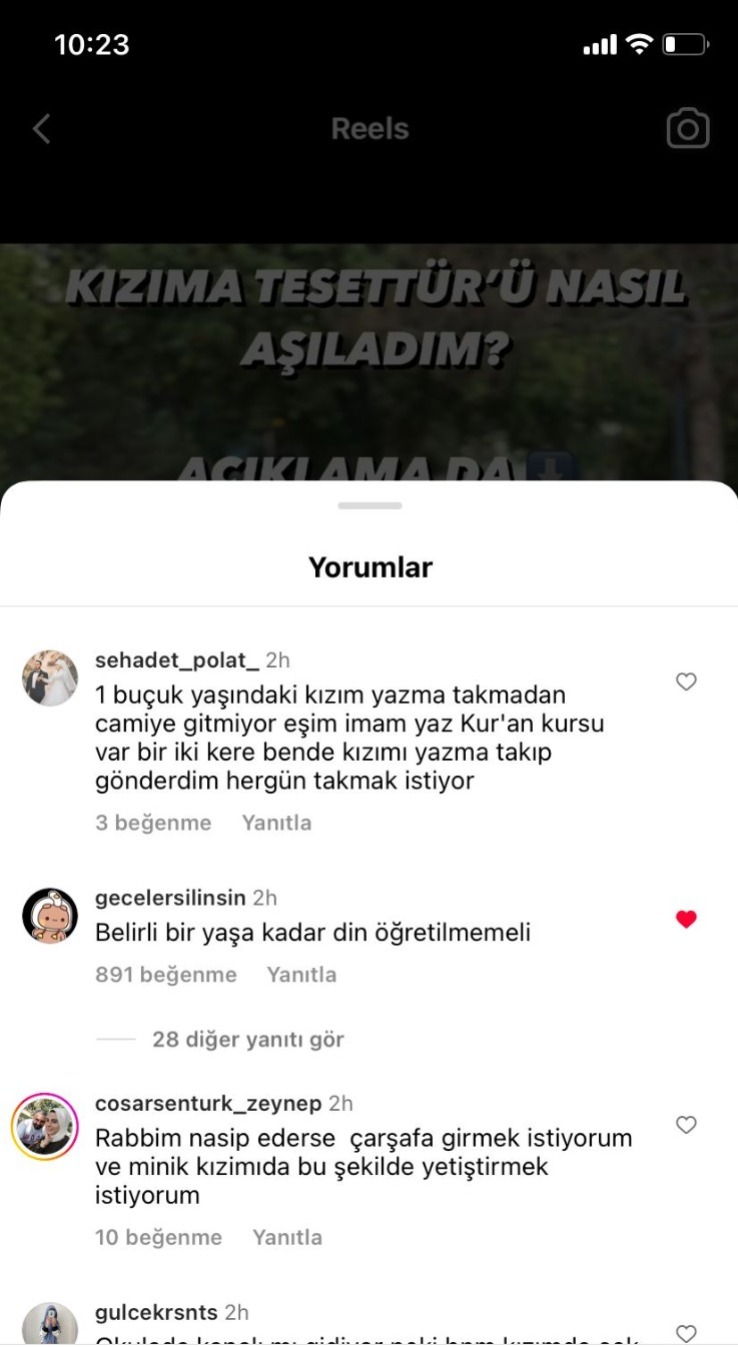Open gecelersilinsin's profile avatar

(x=50, y=915)
